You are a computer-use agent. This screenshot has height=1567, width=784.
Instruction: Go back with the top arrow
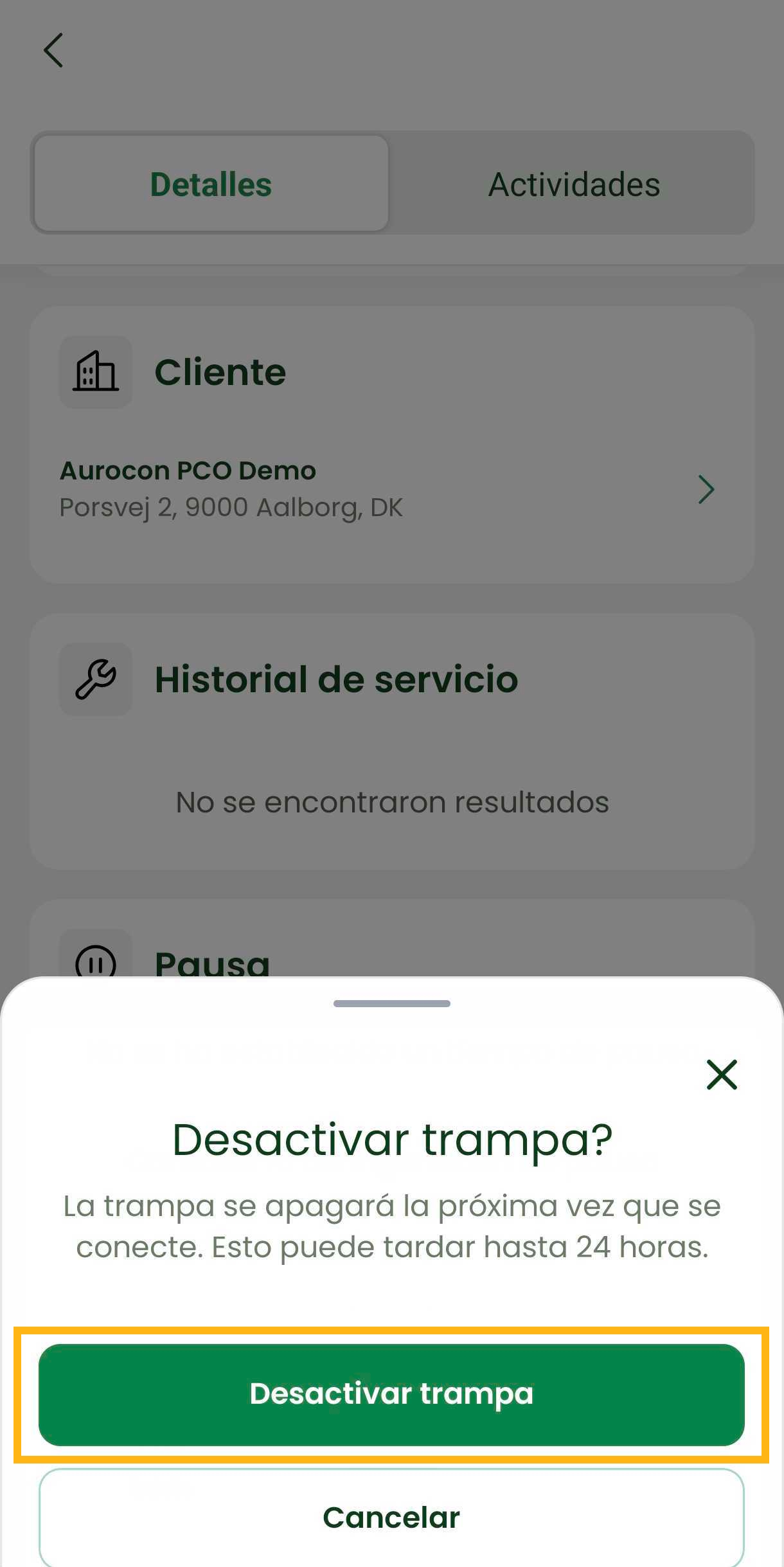[x=53, y=50]
